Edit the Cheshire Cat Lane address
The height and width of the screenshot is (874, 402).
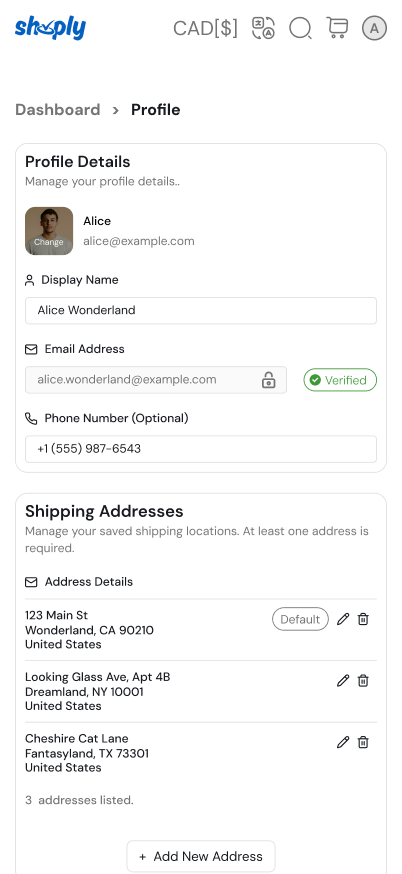click(343, 742)
